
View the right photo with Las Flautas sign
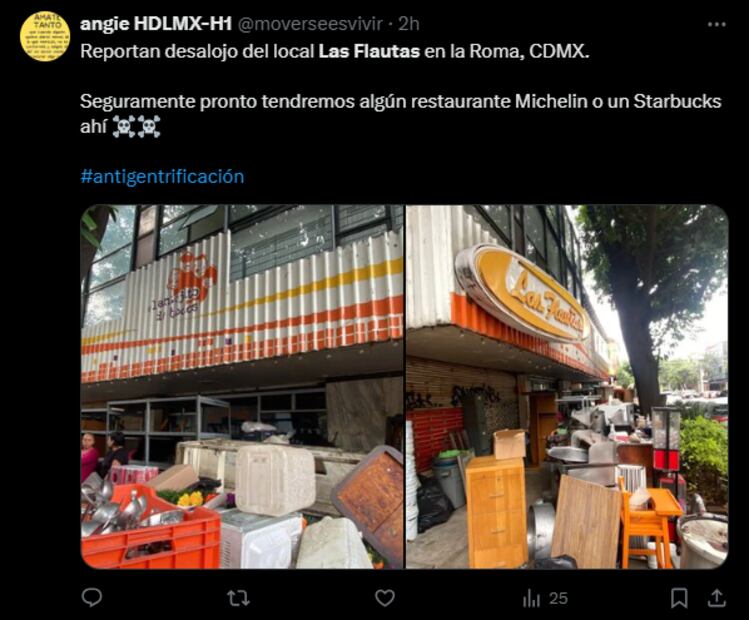(567, 387)
